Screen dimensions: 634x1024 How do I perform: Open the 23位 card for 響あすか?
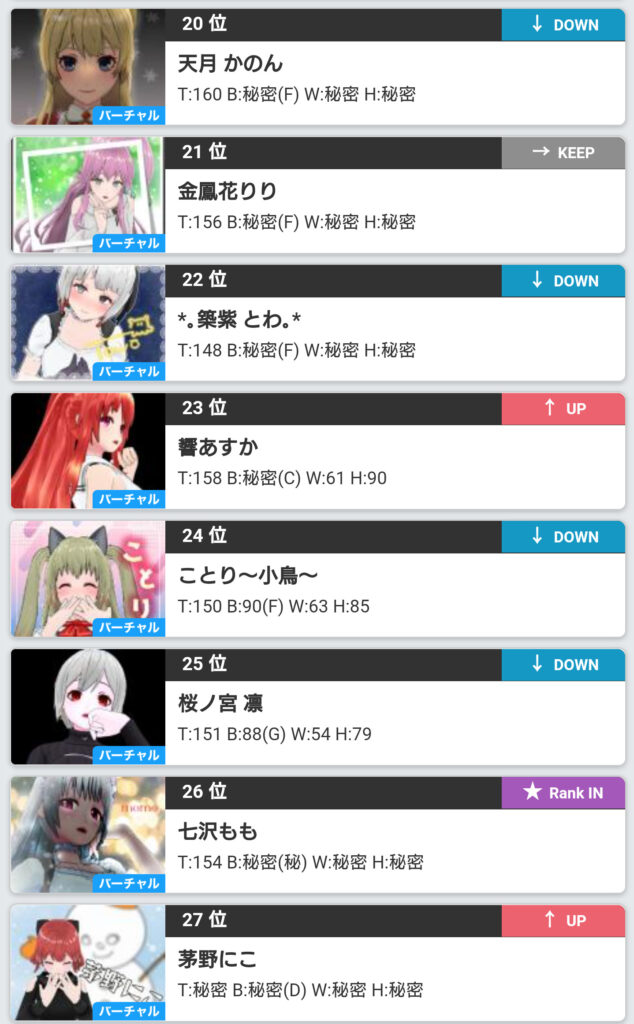pyautogui.click(x=317, y=451)
